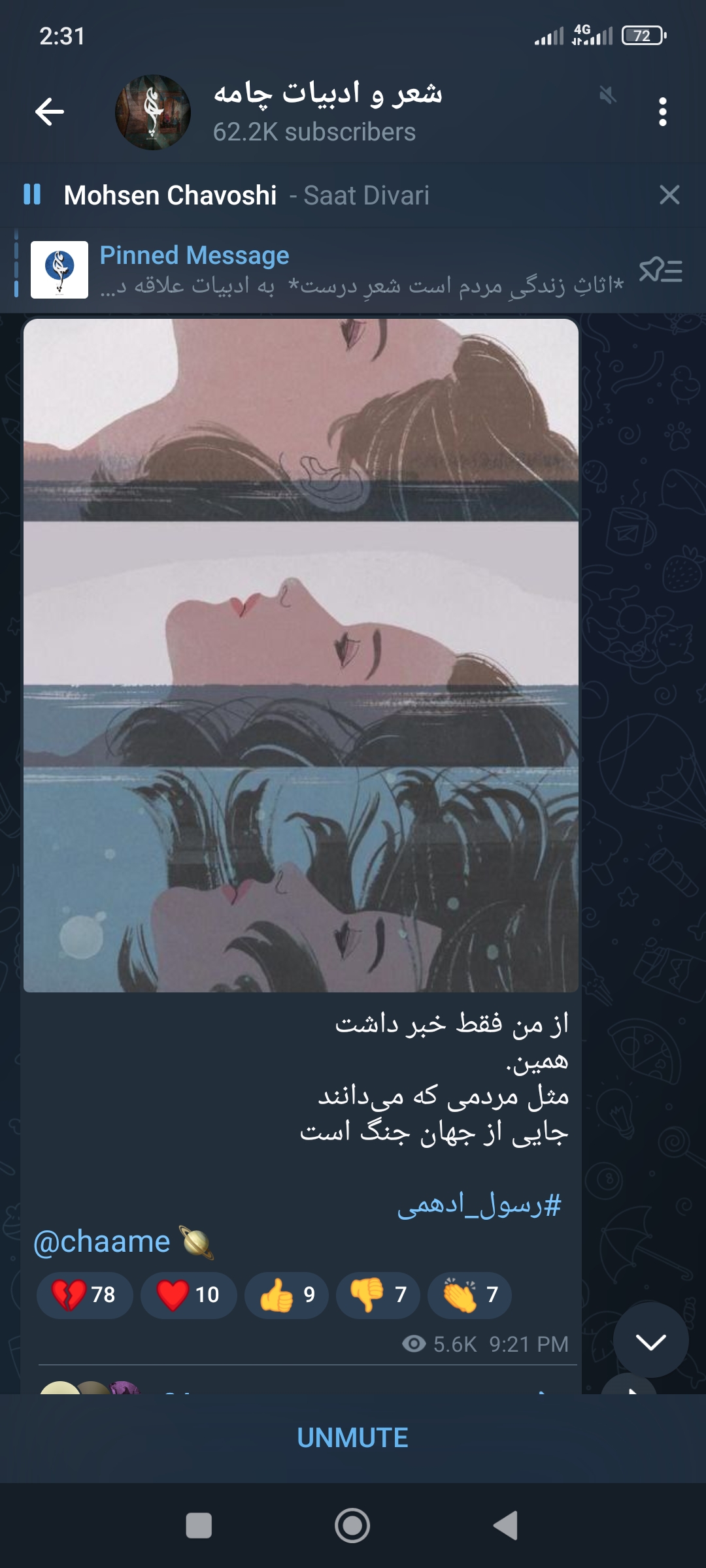Add a thumbs down reaction

(x=378, y=1294)
